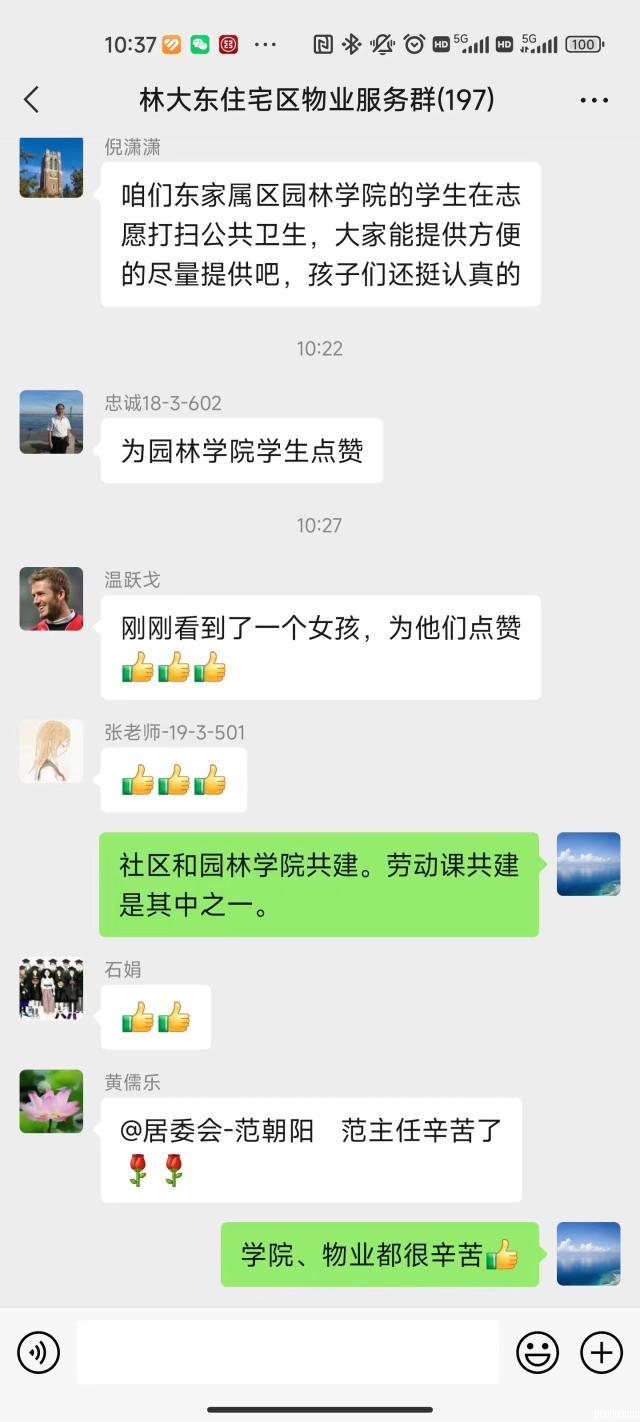Screen dimensions: 640x1422
Task: Tap the message text field
Action: (288, 1352)
